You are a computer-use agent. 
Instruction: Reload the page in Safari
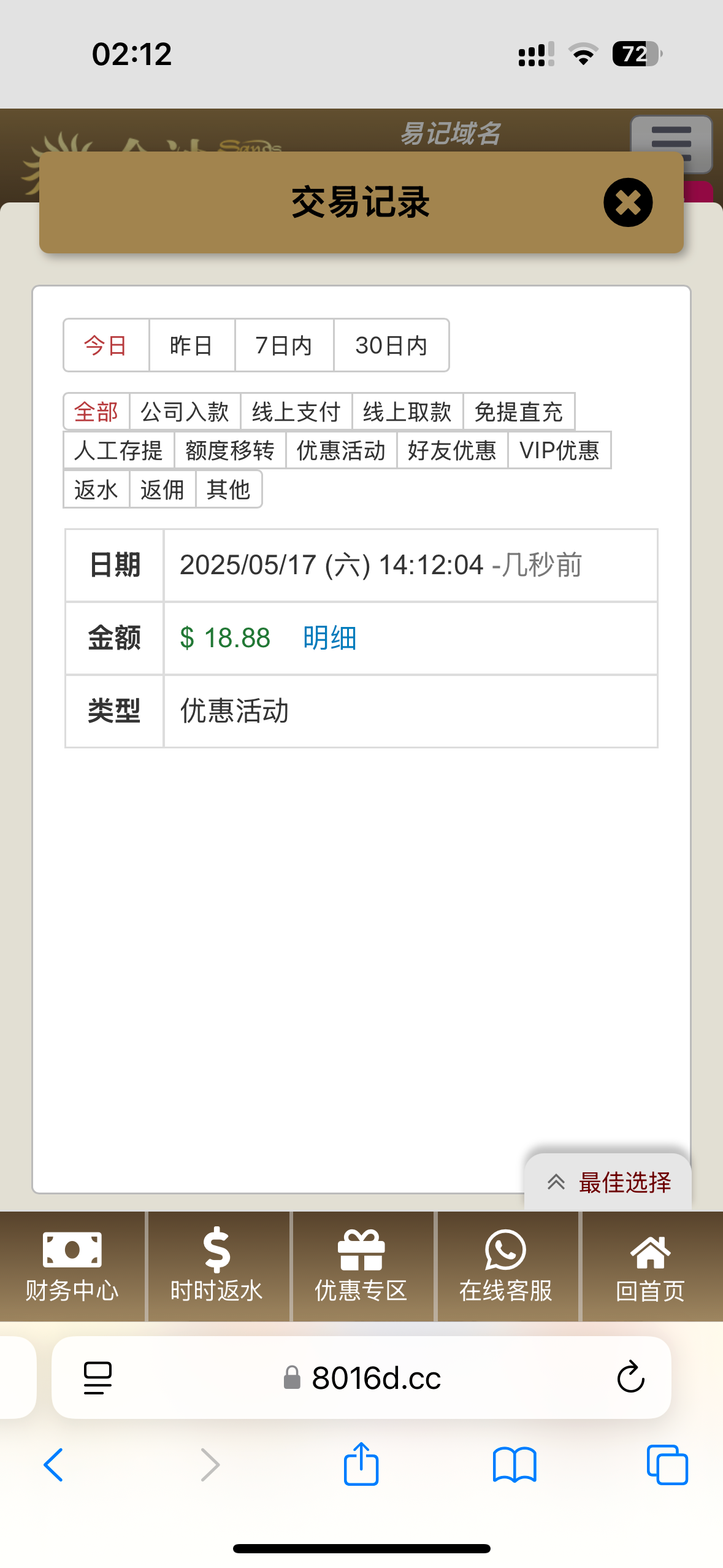[630, 1378]
